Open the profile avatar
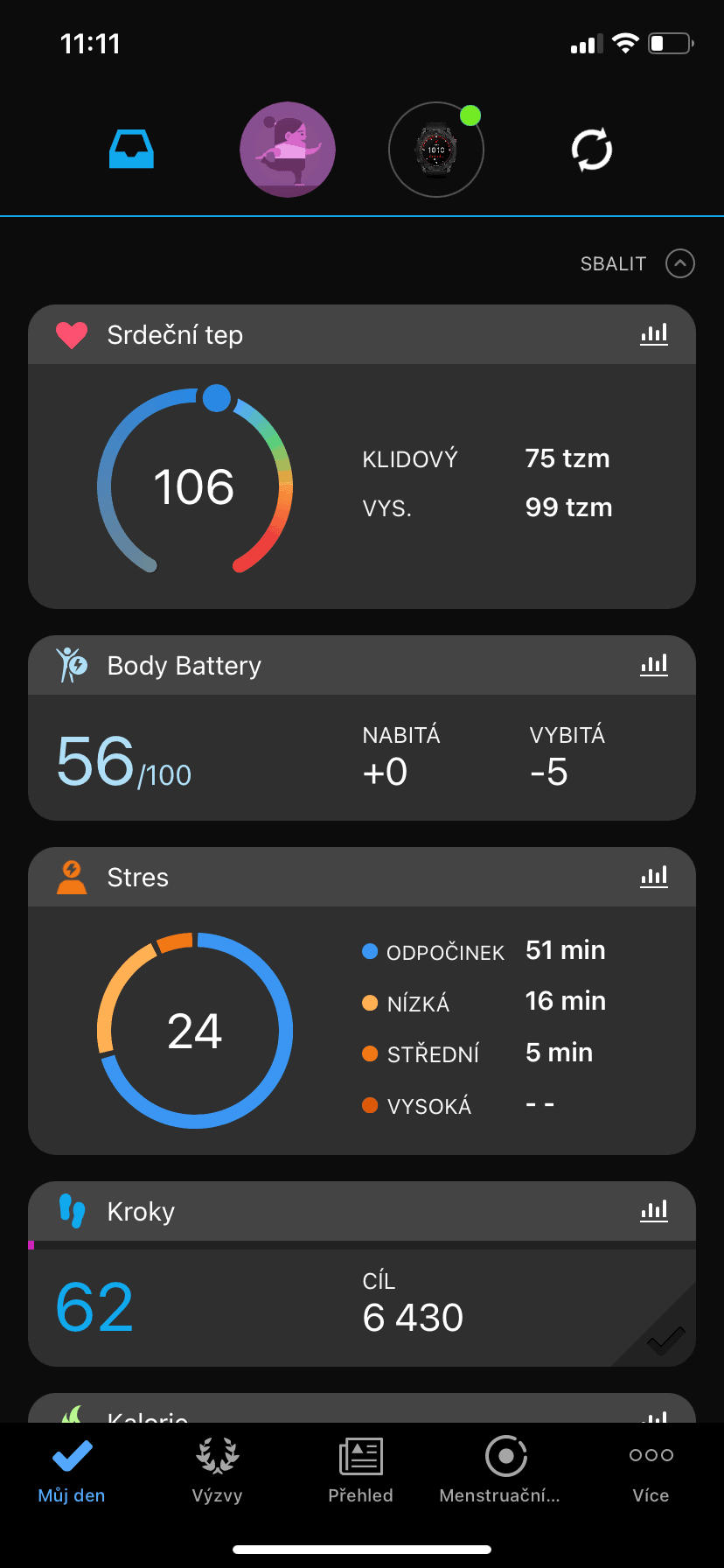The width and height of the screenshot is (724, 1568). [x=288, y=150]
